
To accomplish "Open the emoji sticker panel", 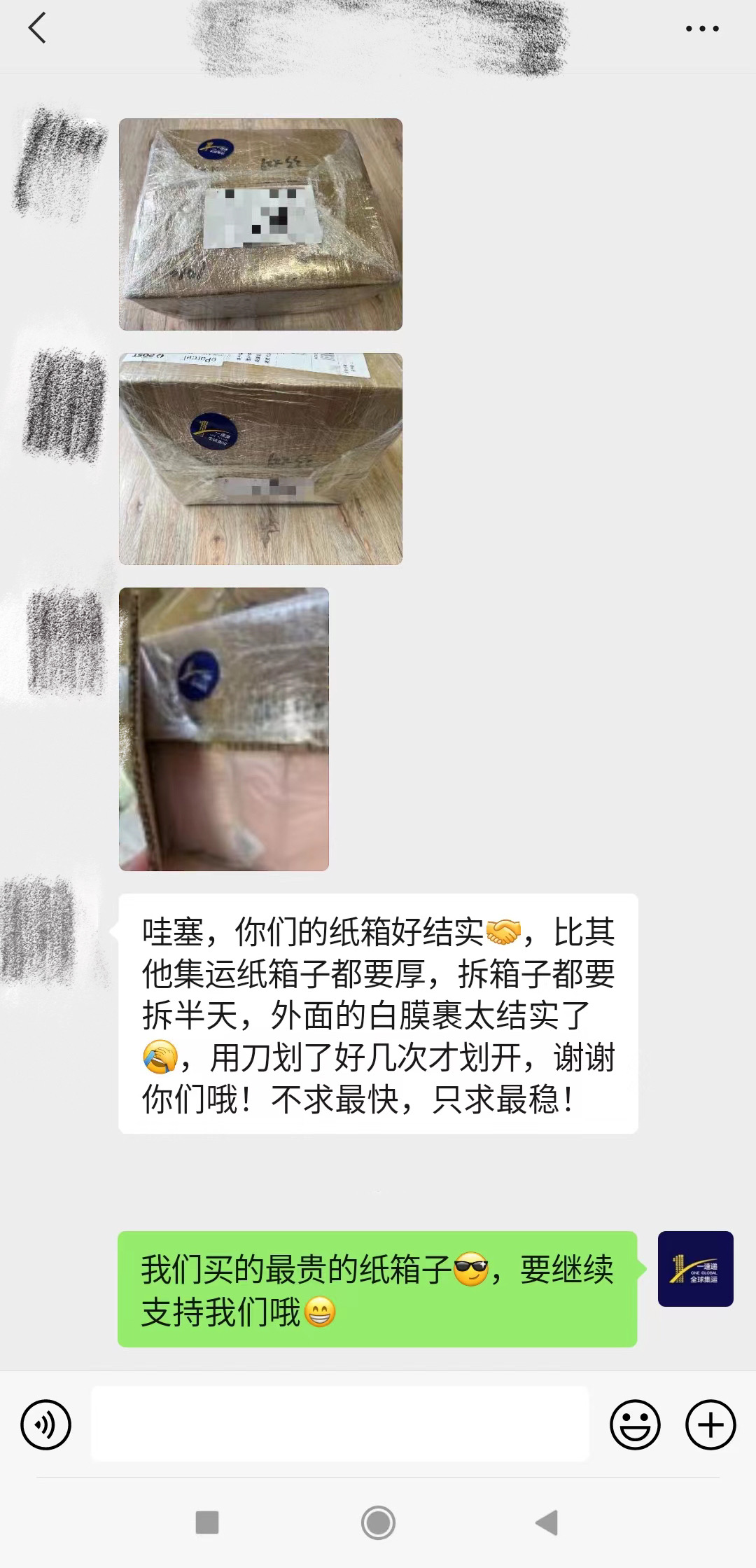I will (x=635, y=1424).
